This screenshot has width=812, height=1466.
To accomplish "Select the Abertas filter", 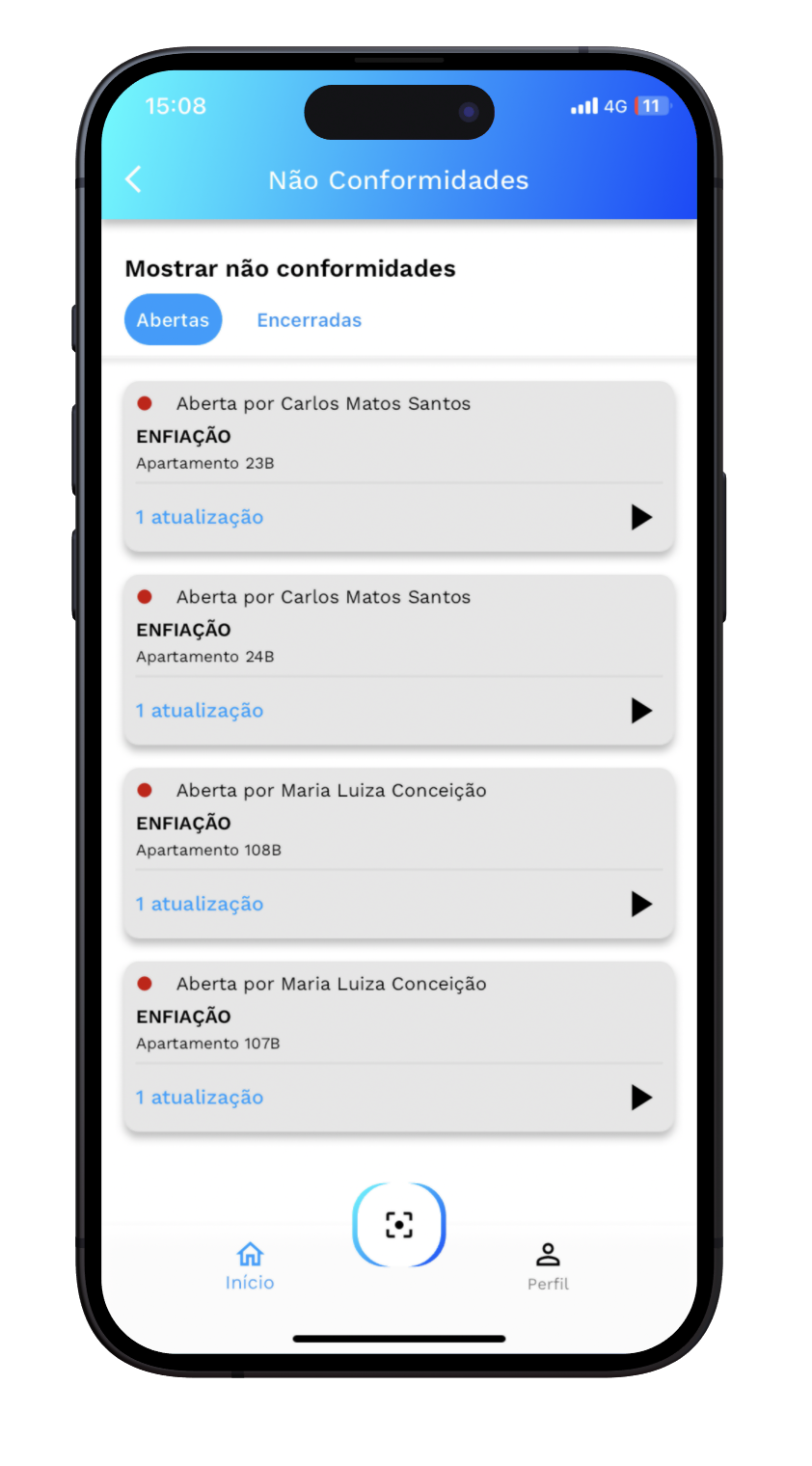I will (x=173, y=320).
